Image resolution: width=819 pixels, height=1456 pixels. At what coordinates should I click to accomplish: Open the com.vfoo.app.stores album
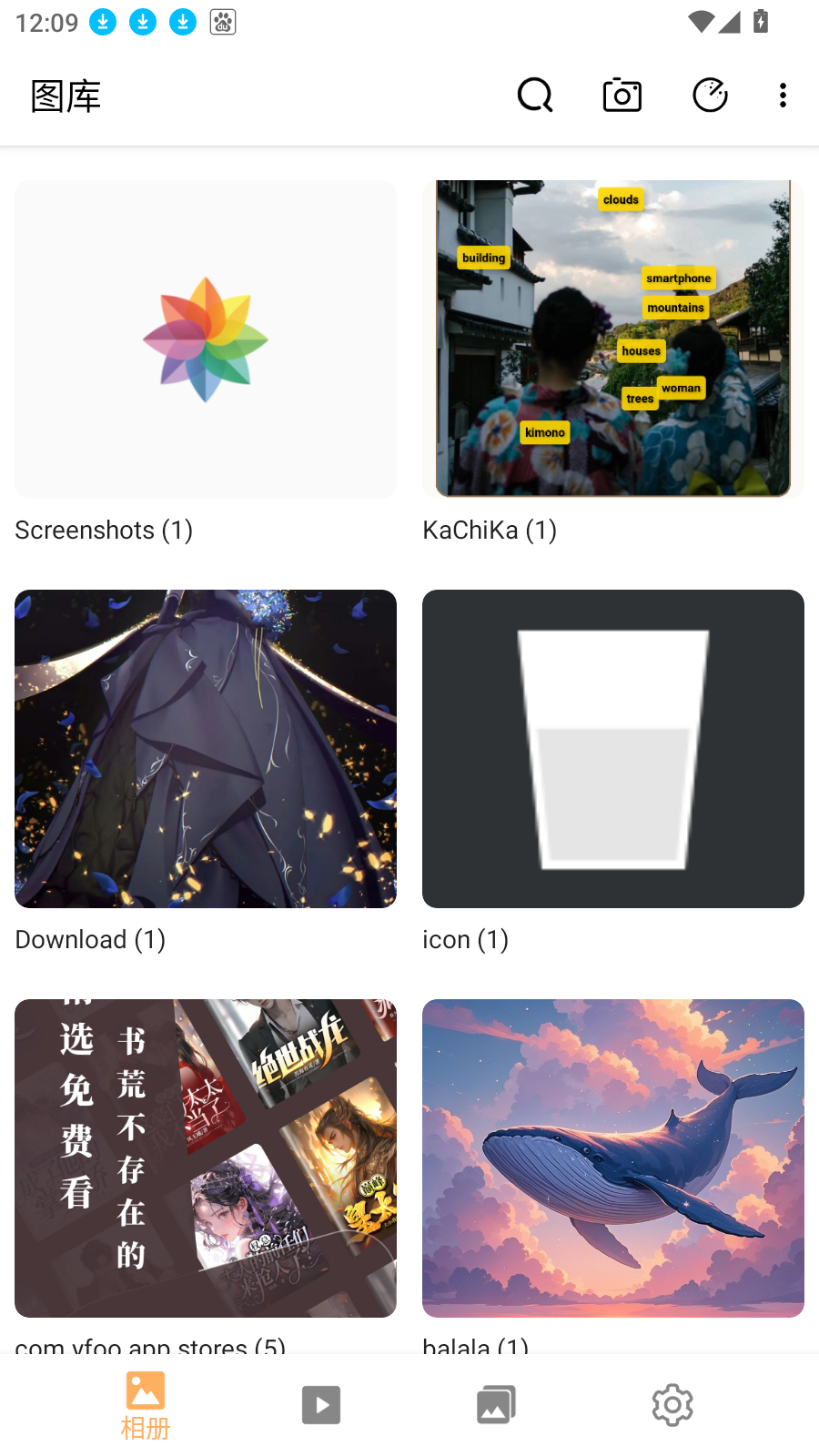coord(206,1158)
